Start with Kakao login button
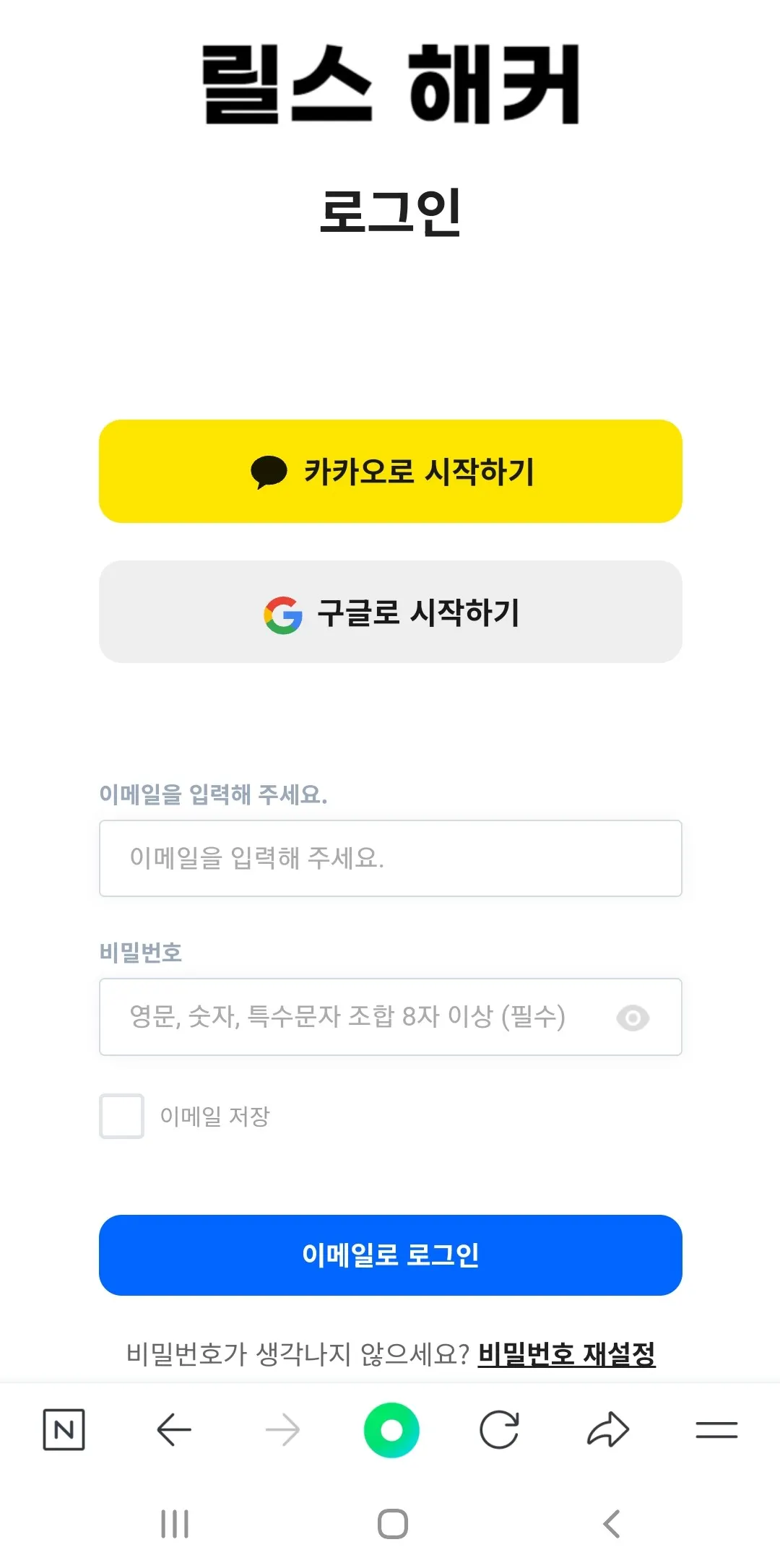The image size is (780, 1568). [x=390, y=471]
